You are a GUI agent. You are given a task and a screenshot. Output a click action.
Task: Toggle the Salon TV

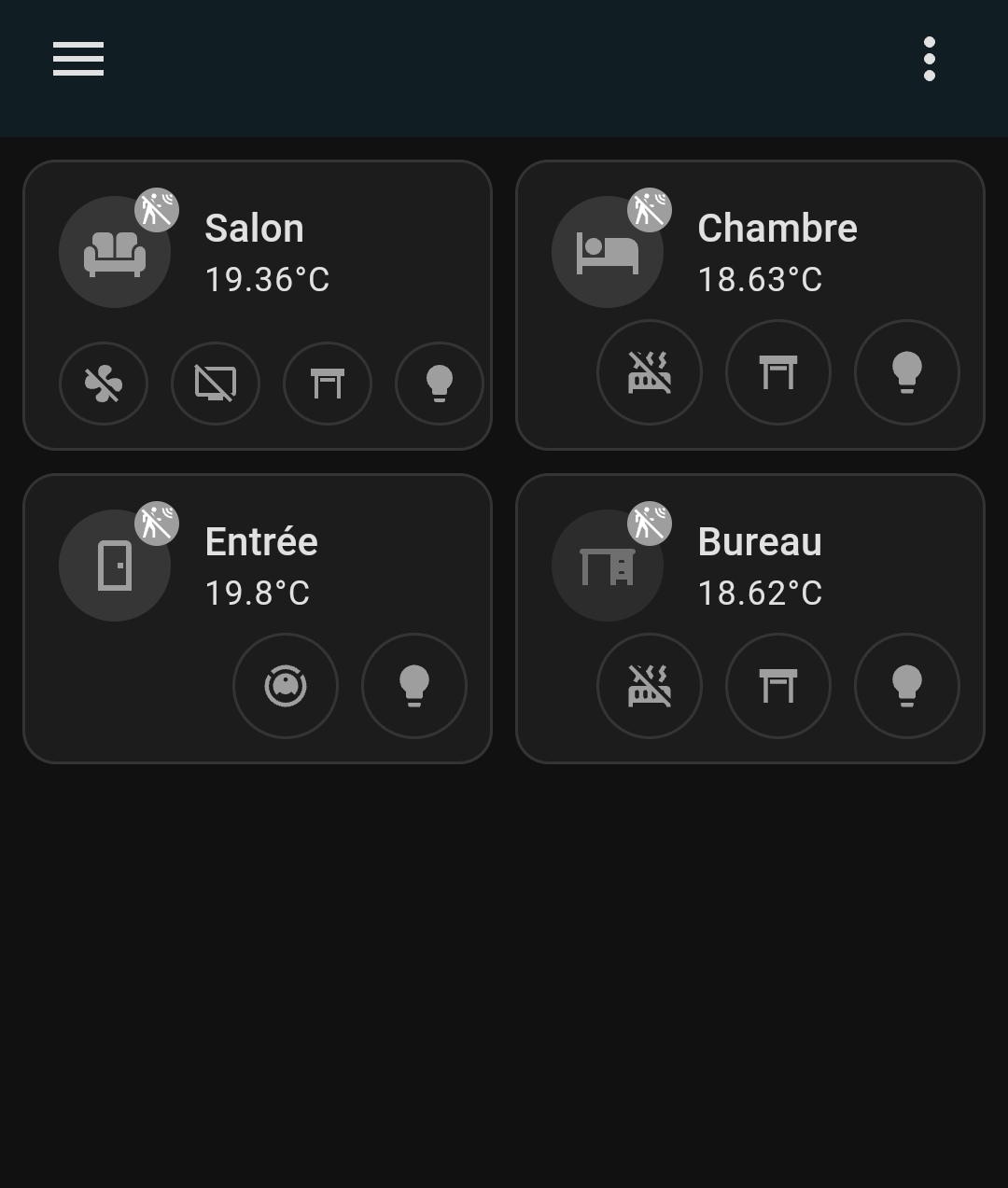coord(216,384)
